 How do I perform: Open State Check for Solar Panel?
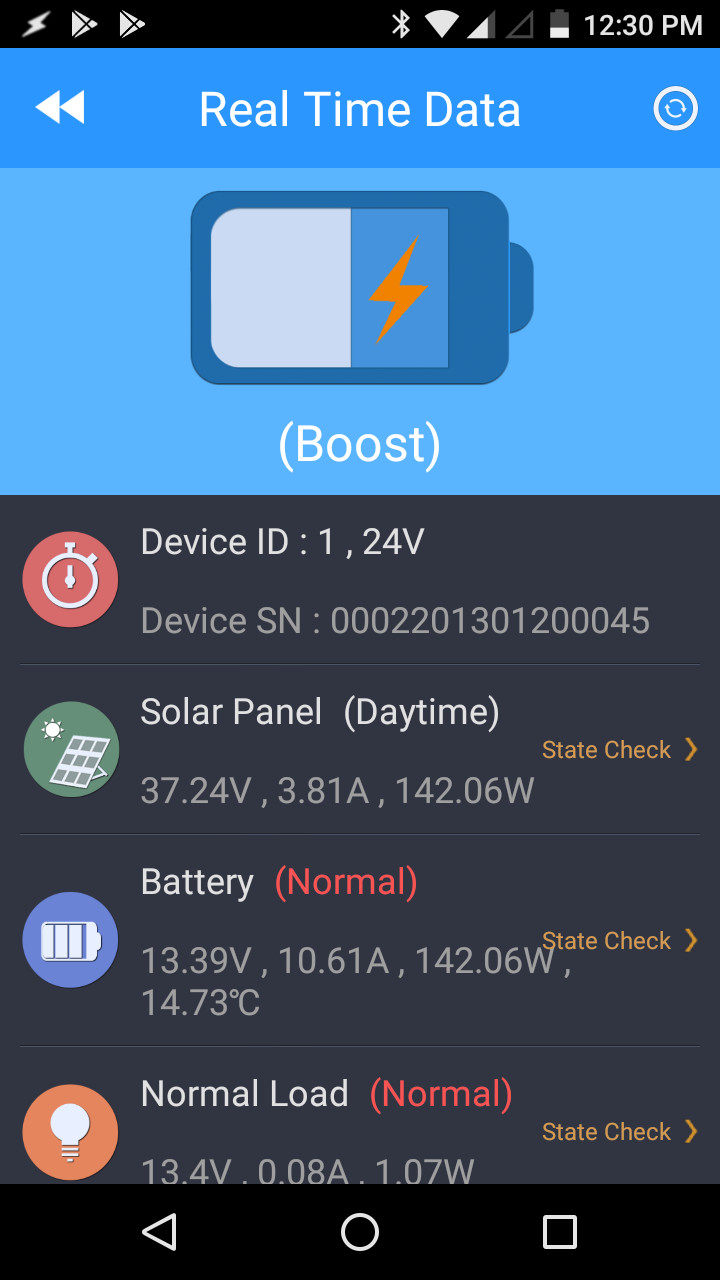click(x=620, y=750)
